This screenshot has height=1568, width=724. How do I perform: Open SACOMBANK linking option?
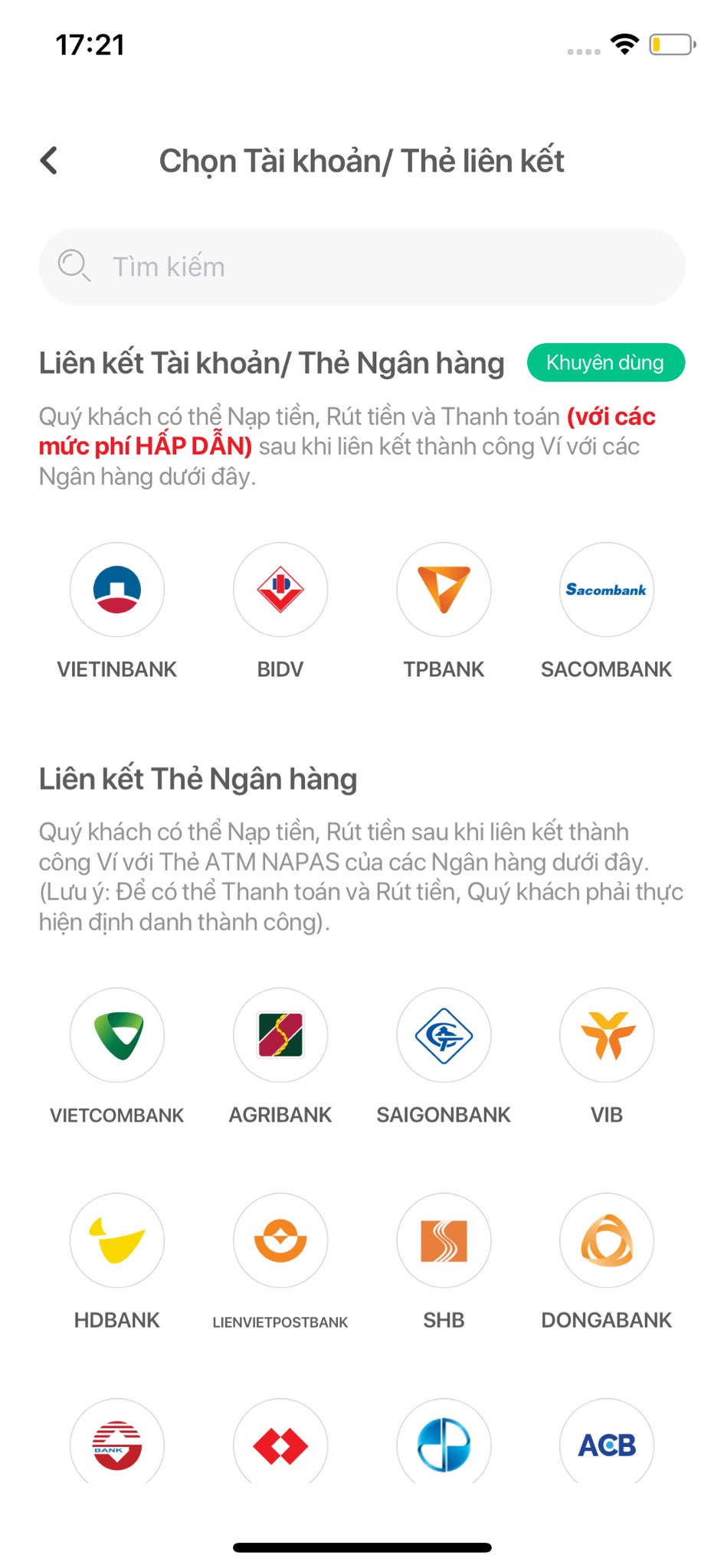coord(606,590)
